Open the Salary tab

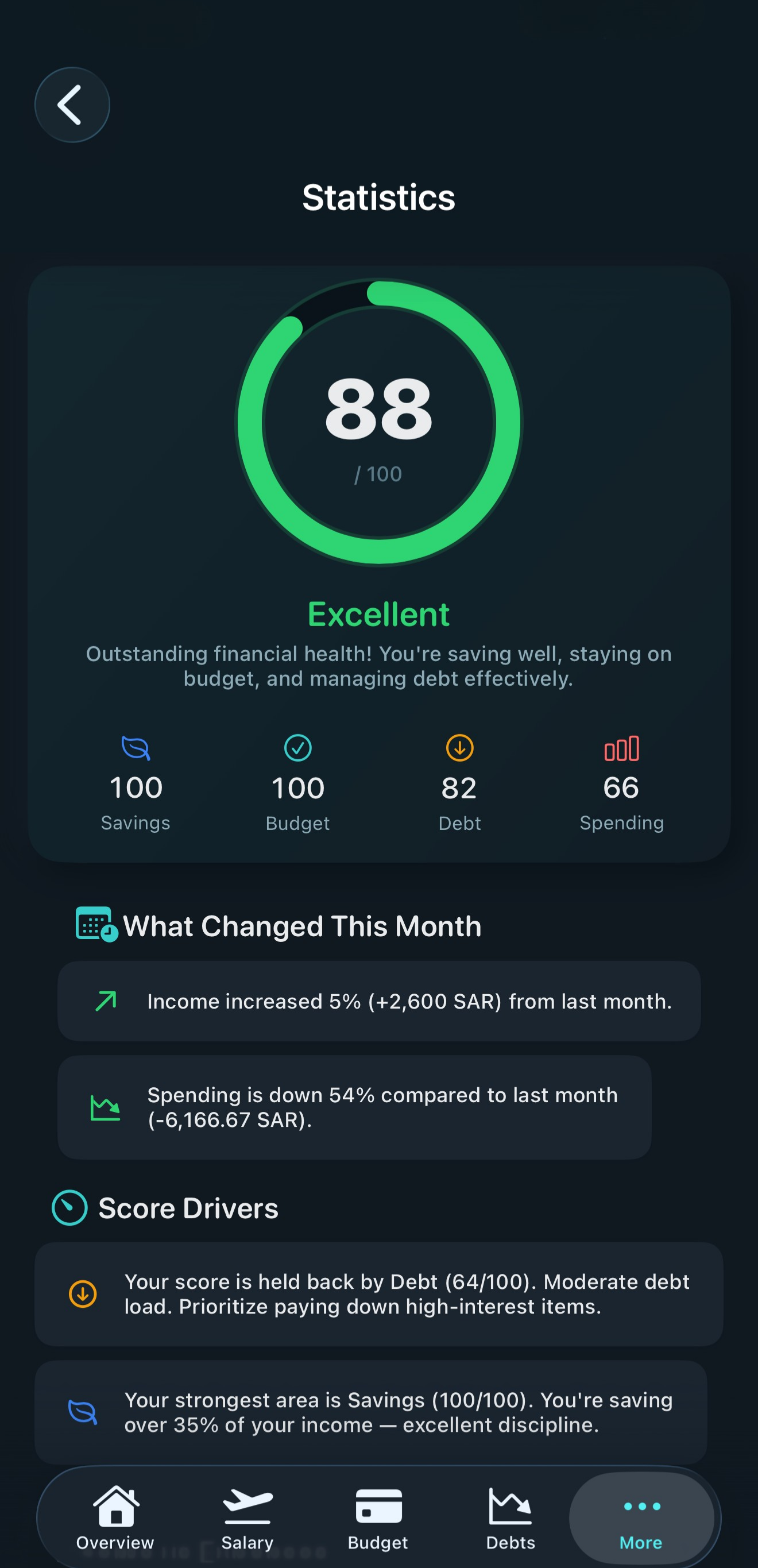[x=247, y=1517]
